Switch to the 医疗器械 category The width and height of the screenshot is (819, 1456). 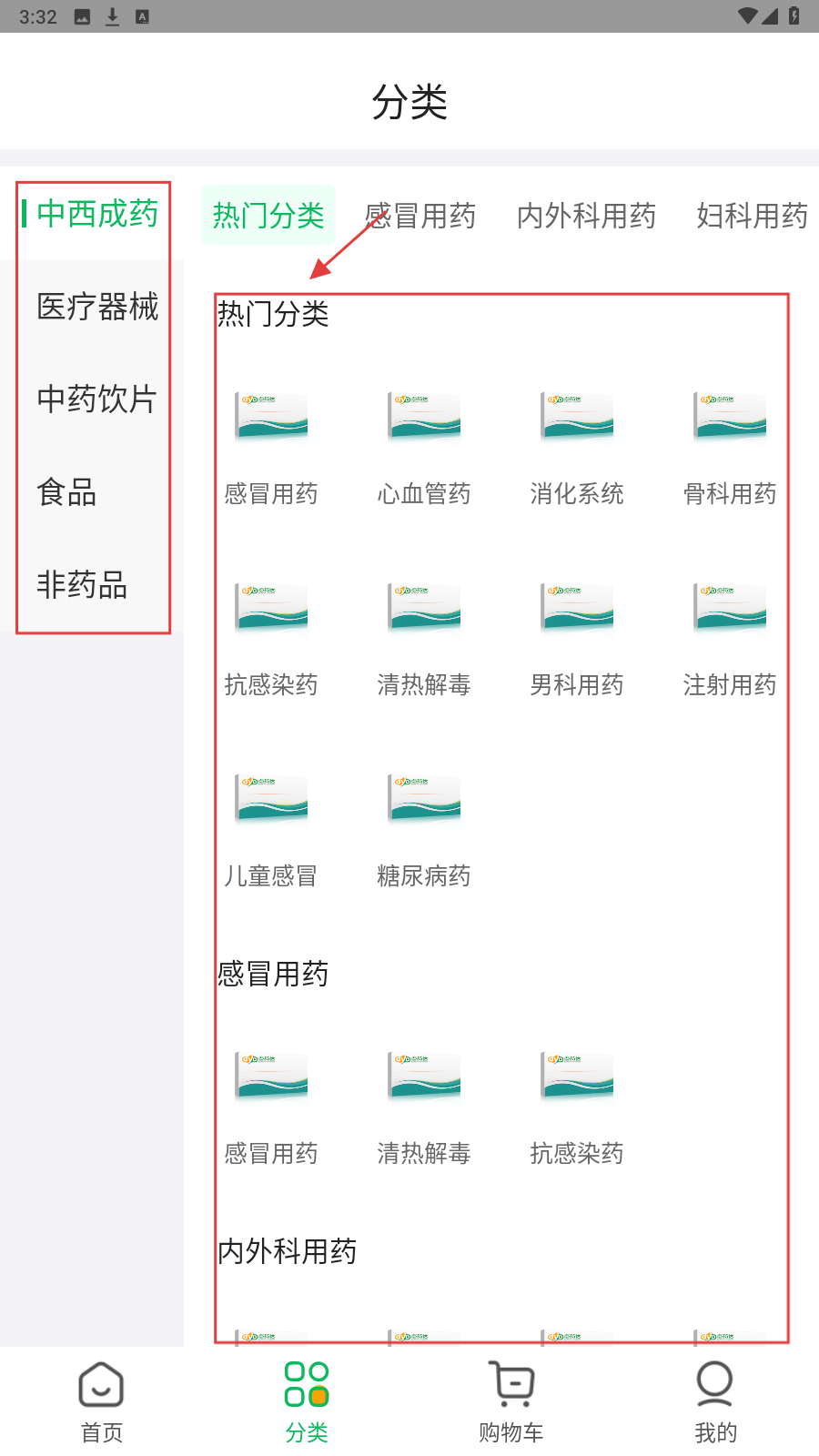[x=96, y=307]
